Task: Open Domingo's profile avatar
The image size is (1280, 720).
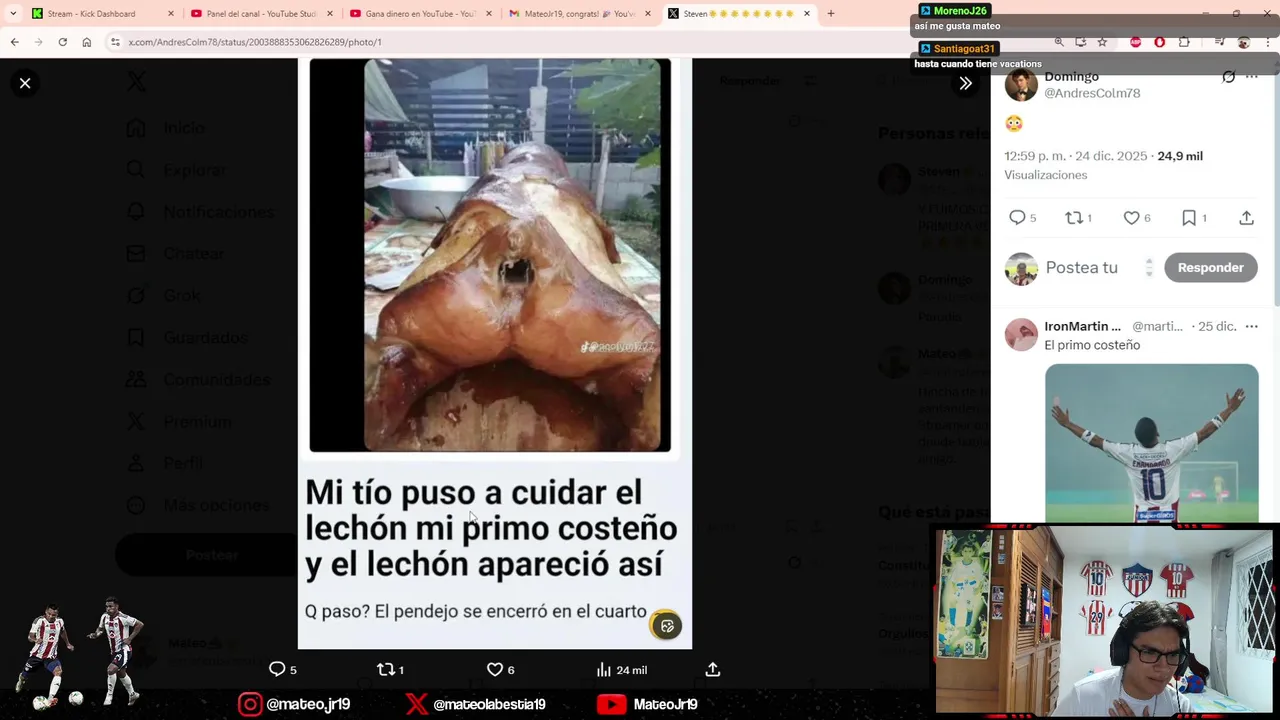Action: click(x=1021, y=85)
